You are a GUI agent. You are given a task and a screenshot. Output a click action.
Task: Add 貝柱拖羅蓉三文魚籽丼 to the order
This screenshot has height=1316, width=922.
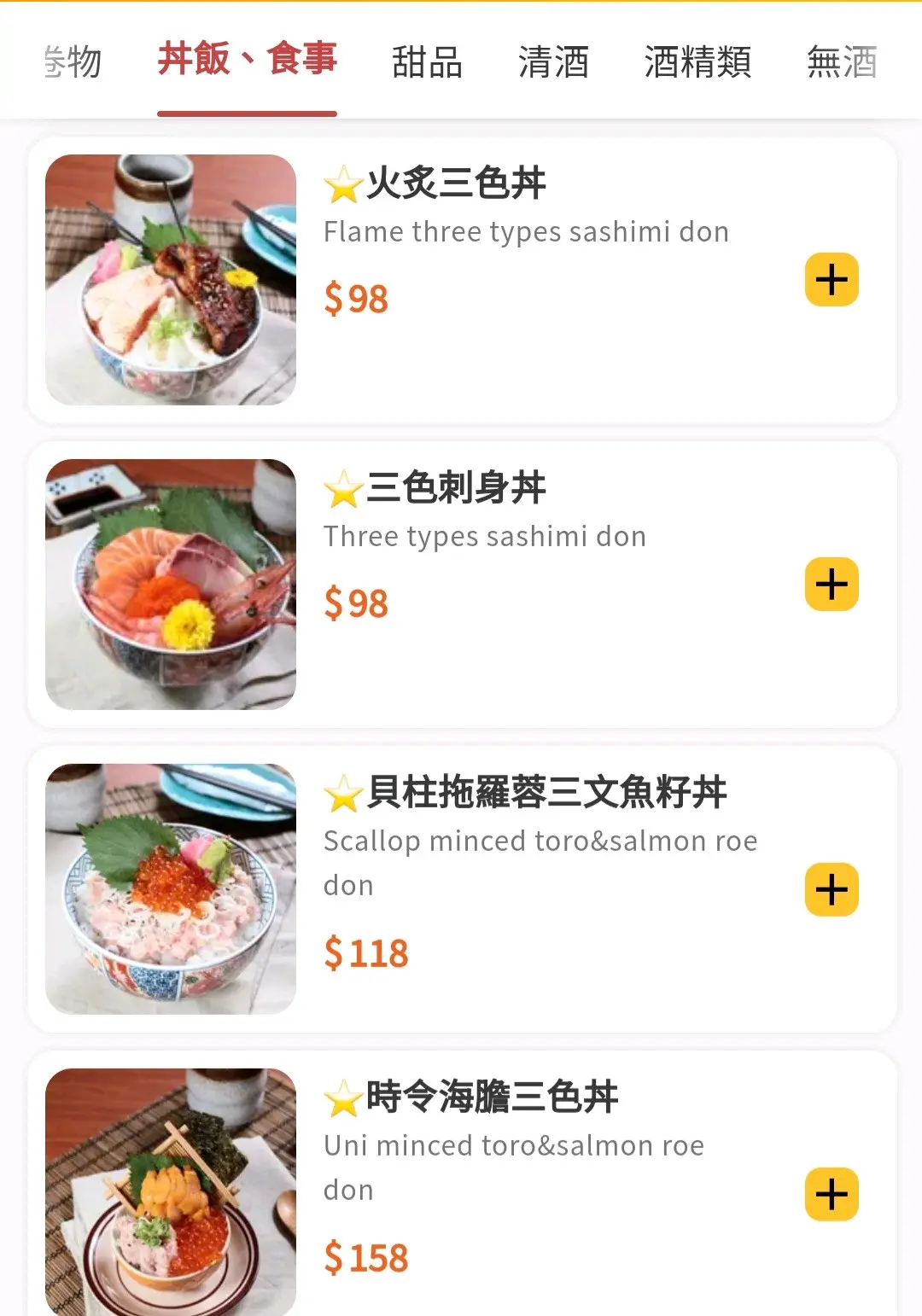click(x=832, y=889)
